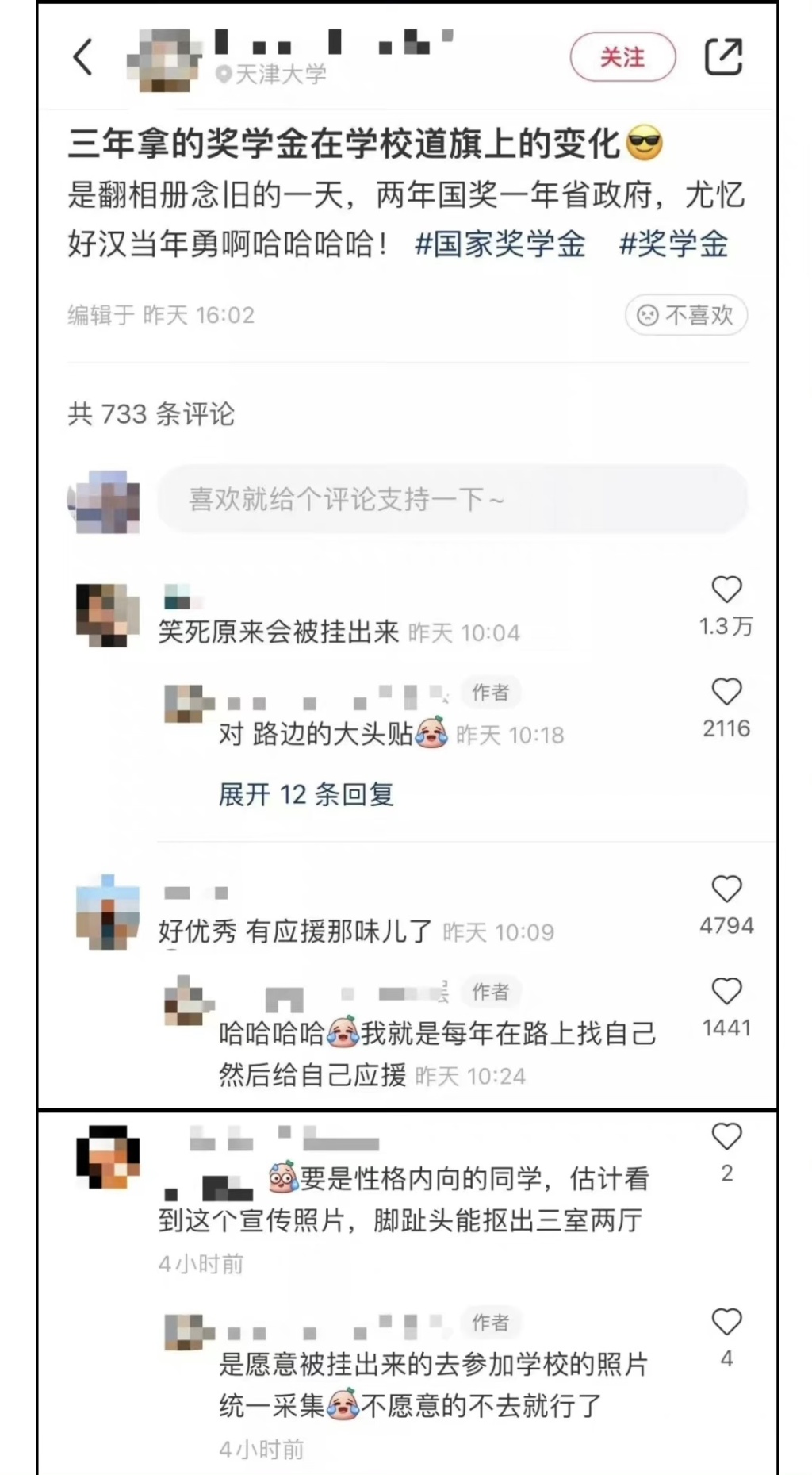Share this post
Screen dimensions: 812x1475
(723, 57)
